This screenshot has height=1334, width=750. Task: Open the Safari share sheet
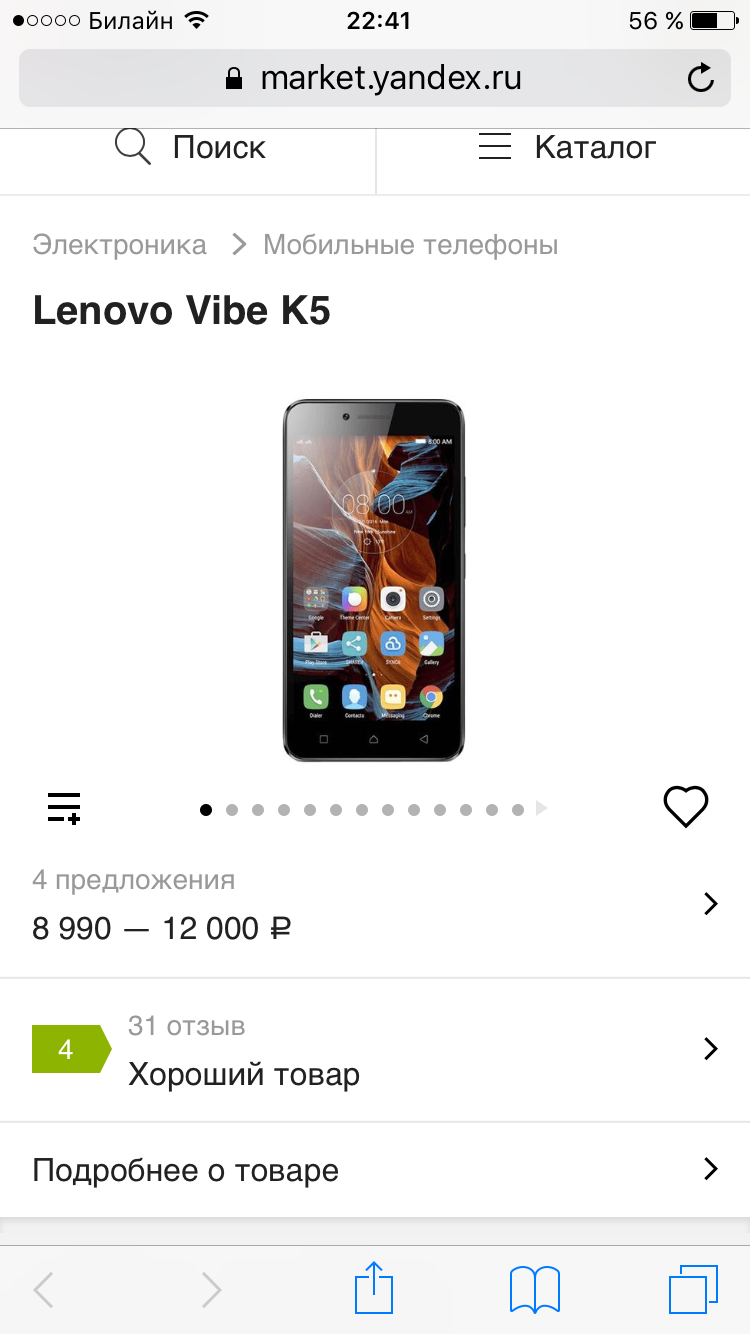[374, 1288]
